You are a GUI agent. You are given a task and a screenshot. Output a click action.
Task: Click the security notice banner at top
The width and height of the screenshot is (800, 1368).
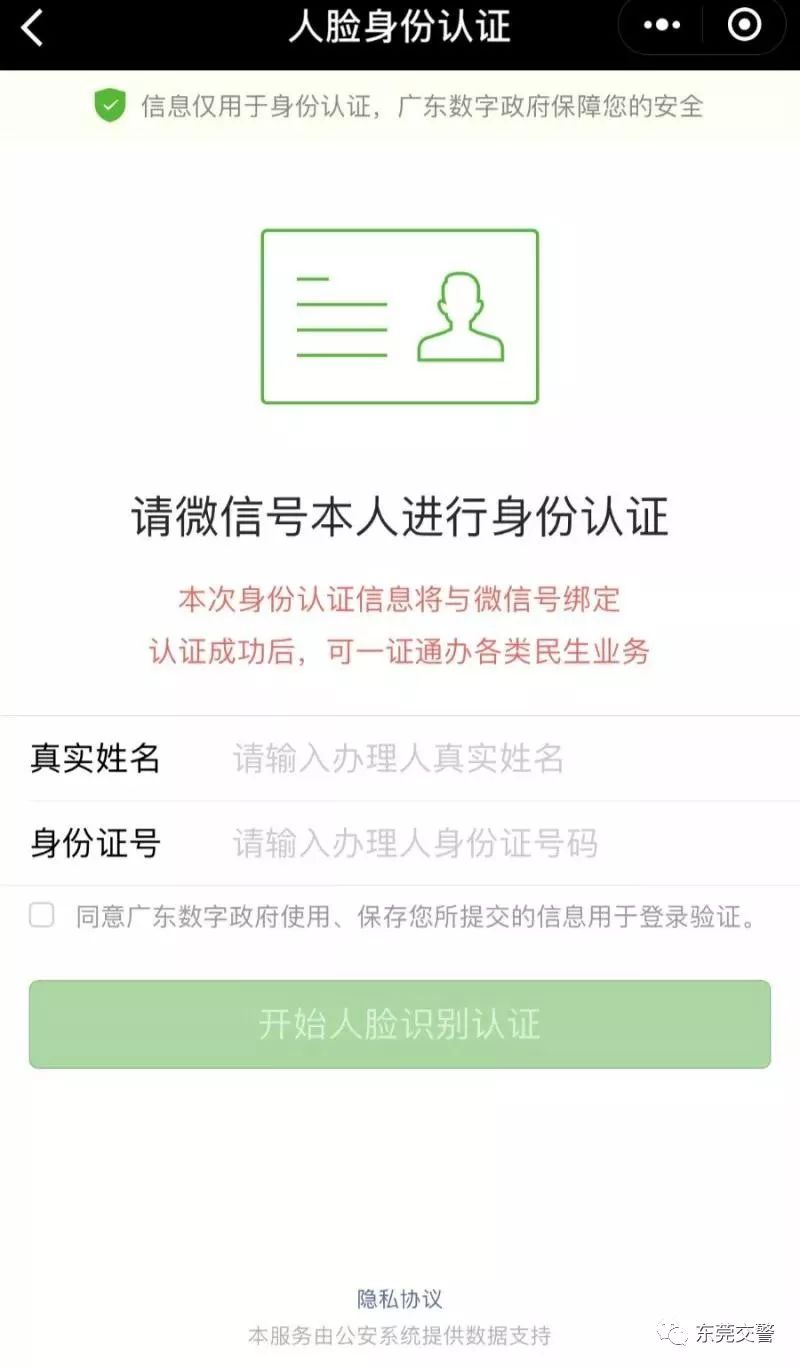pyautogui.click(x=400, y=104)
